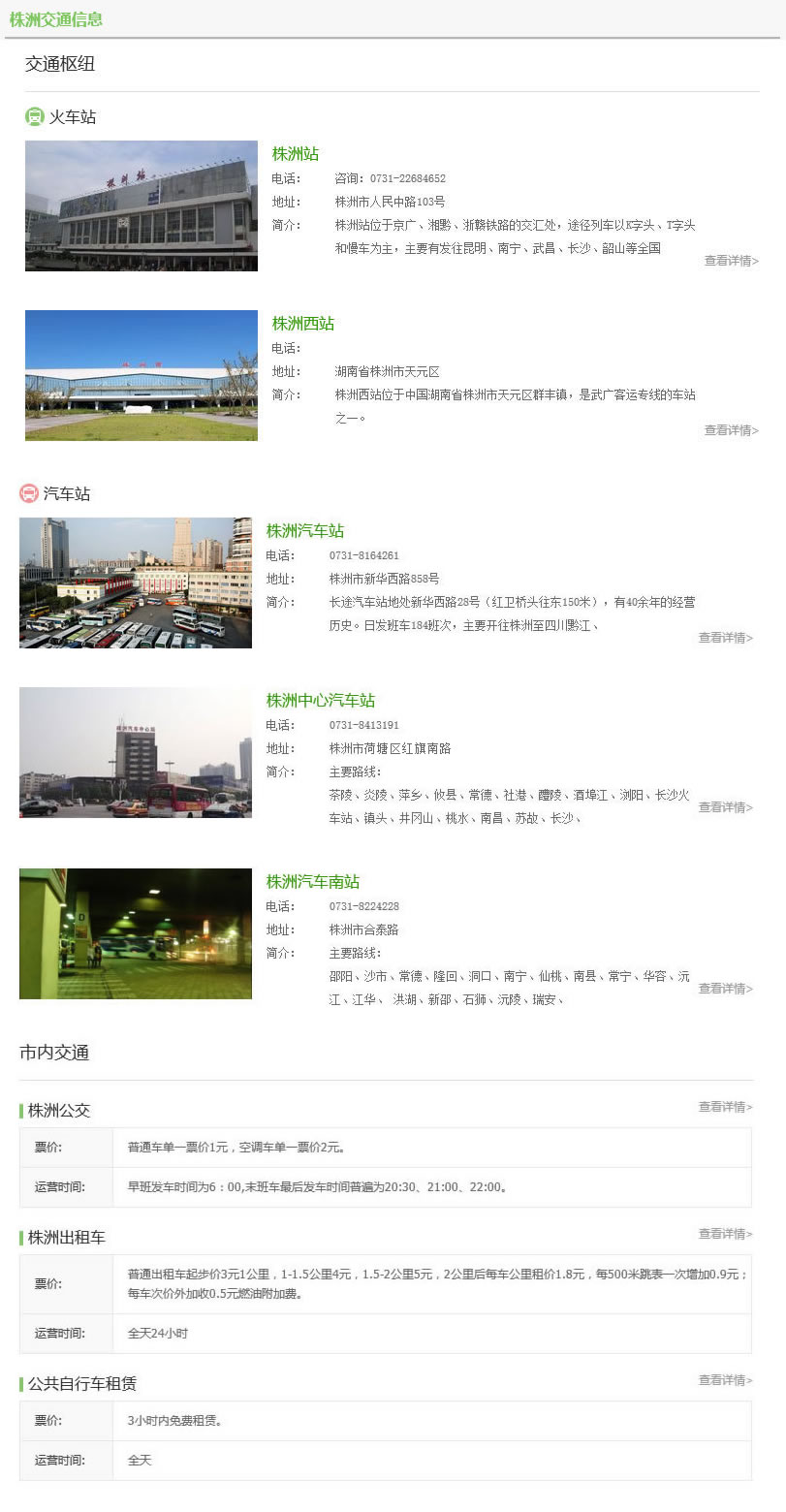
Task: View details for 株洲站 train station
Action: 731,261
